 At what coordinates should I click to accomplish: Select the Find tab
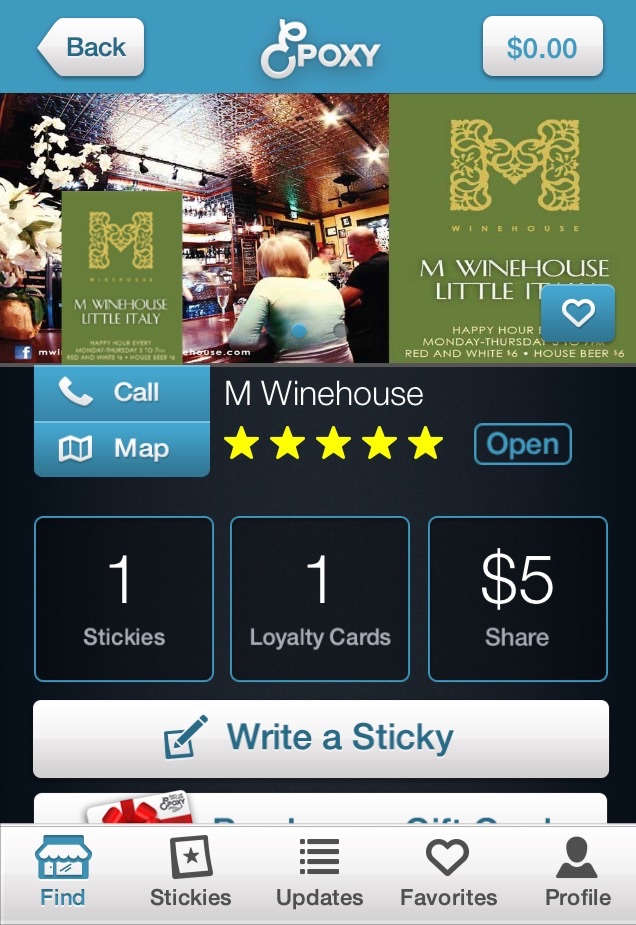(63, 873)
